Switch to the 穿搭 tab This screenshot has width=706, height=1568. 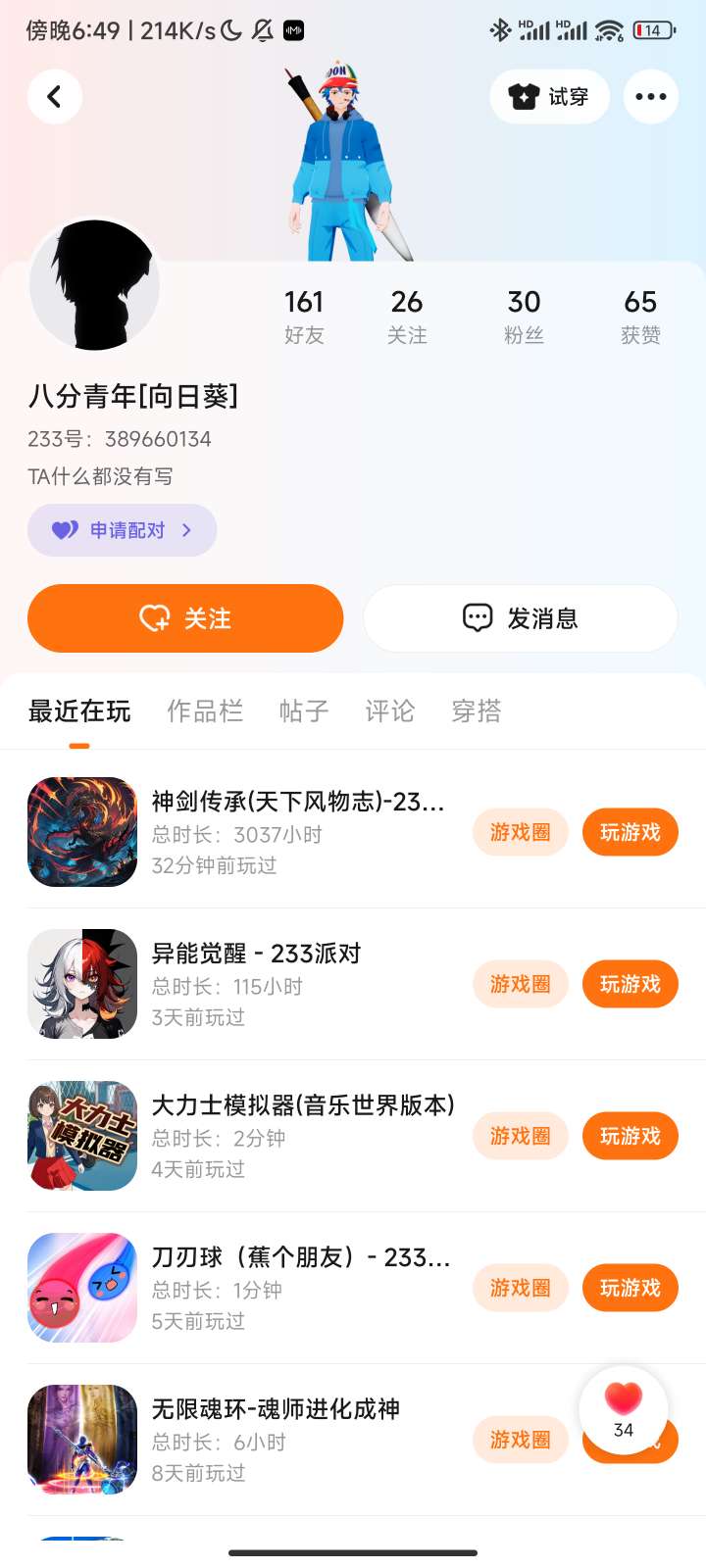tap(477, 710)
